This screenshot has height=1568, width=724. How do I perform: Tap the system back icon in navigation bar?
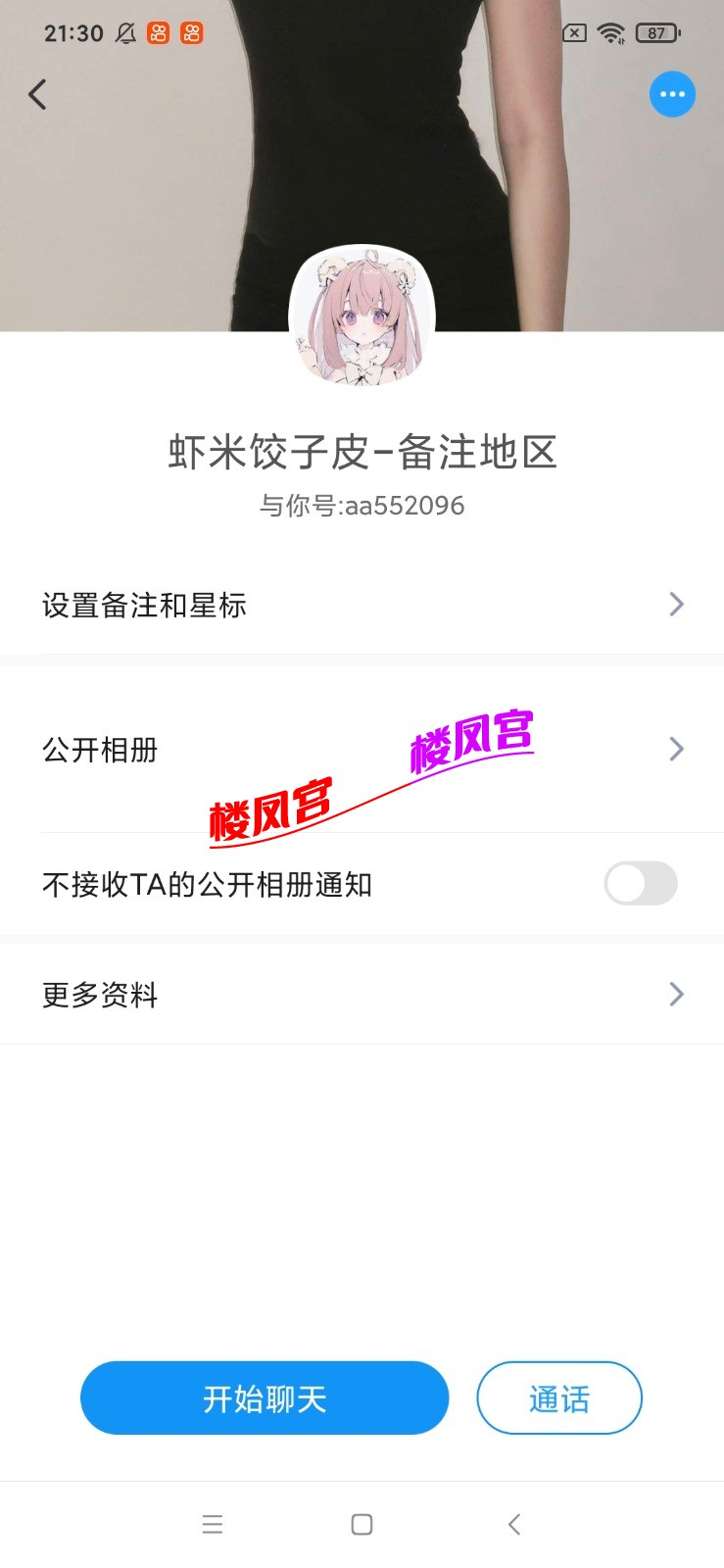[x=513, y=1524]
